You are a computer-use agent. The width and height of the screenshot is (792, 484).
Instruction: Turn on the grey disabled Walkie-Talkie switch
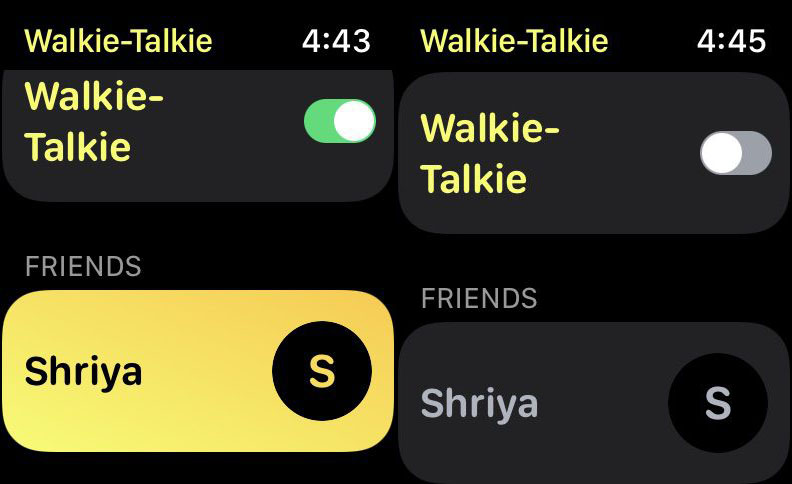pos(736,154)
